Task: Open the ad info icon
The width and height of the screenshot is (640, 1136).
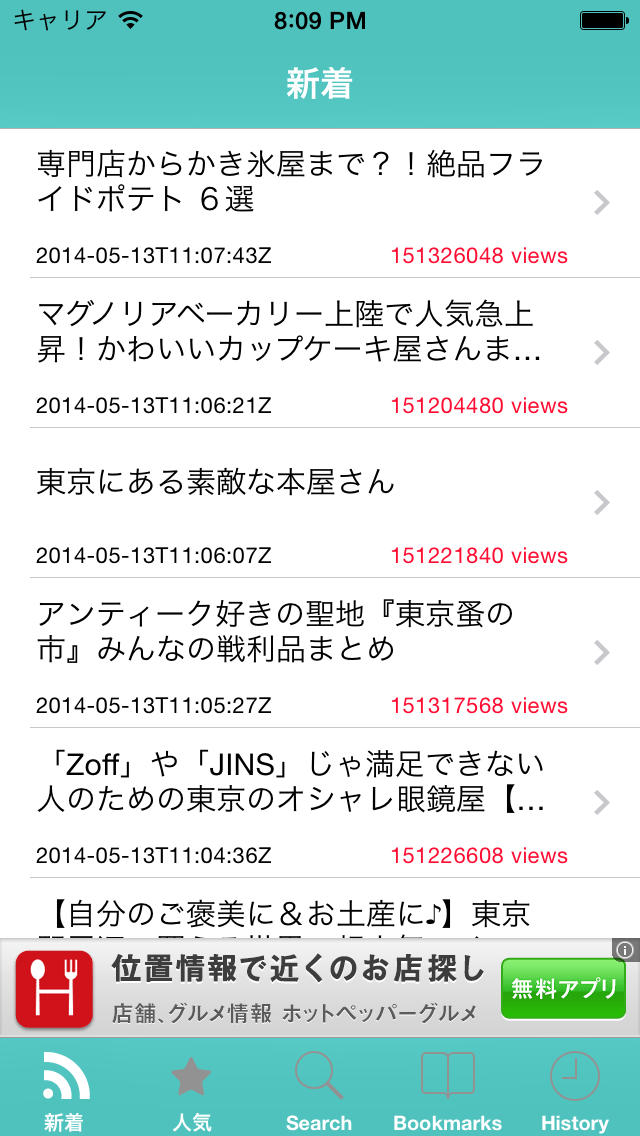Action: tap(625, 950)
